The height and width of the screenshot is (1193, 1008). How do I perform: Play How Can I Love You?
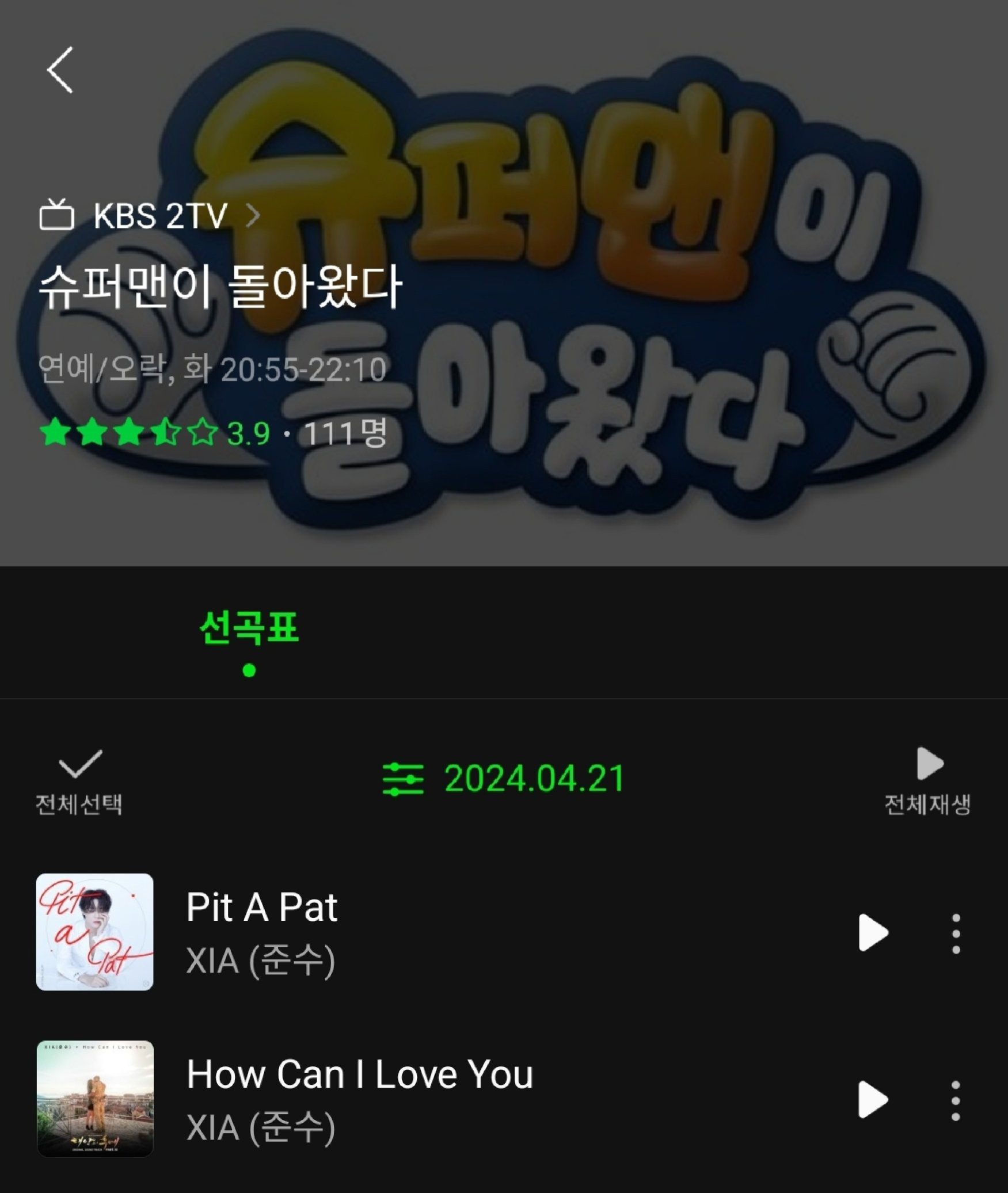pyautogui.click(x=873, y=1100)
